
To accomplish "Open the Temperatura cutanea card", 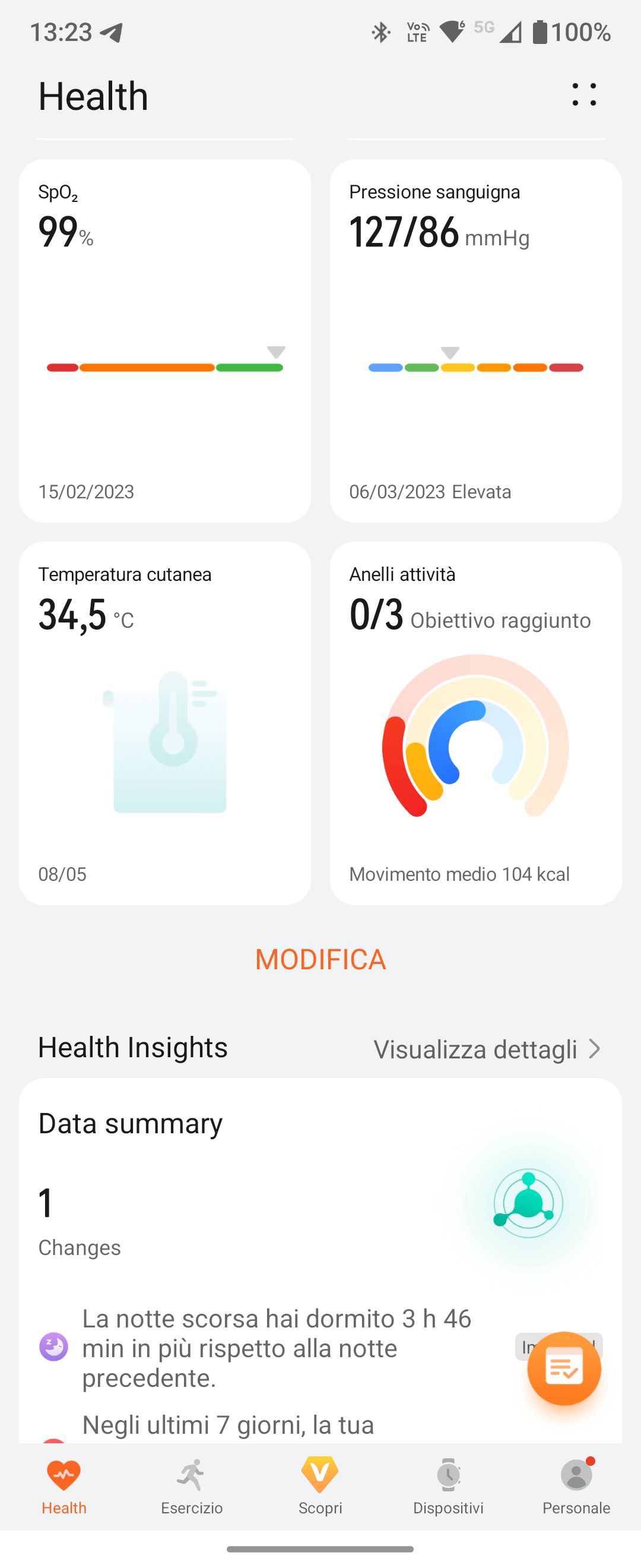I will (x=165, y=723).
